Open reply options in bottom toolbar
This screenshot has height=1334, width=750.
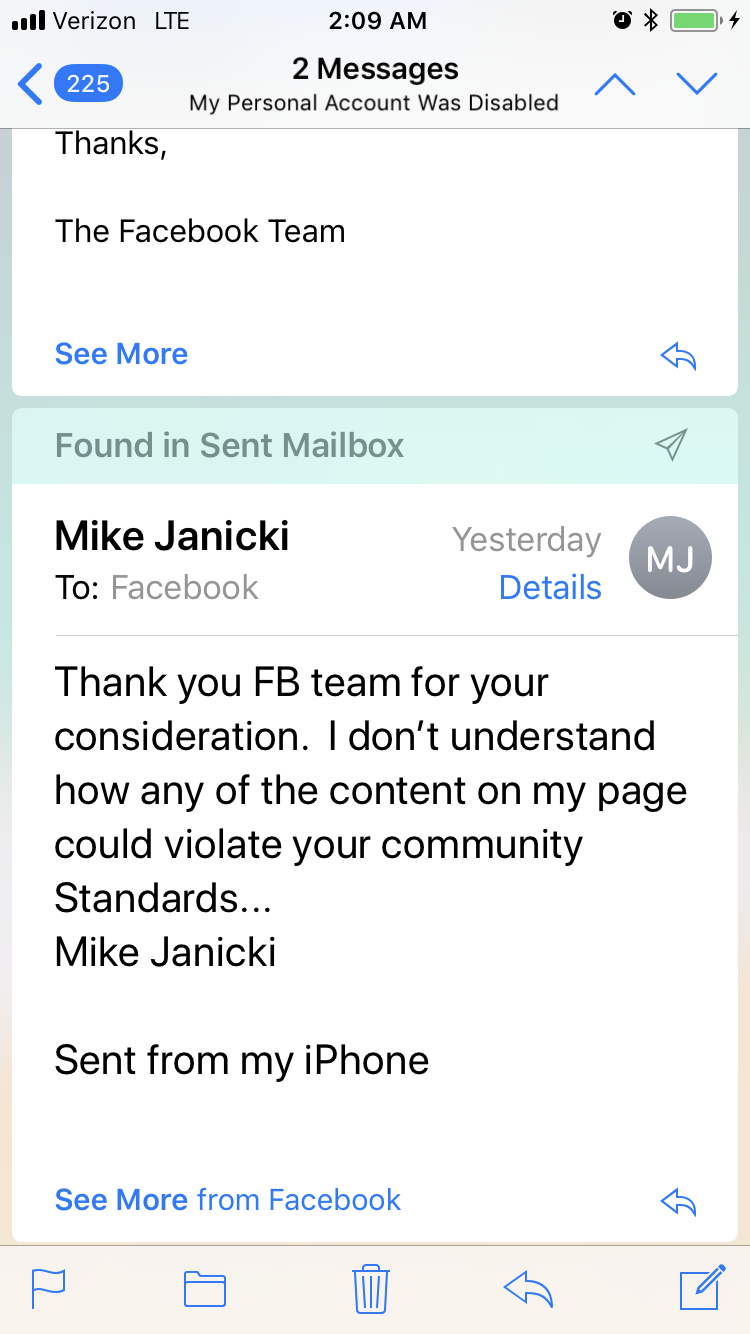click(x=528, y=1289)
